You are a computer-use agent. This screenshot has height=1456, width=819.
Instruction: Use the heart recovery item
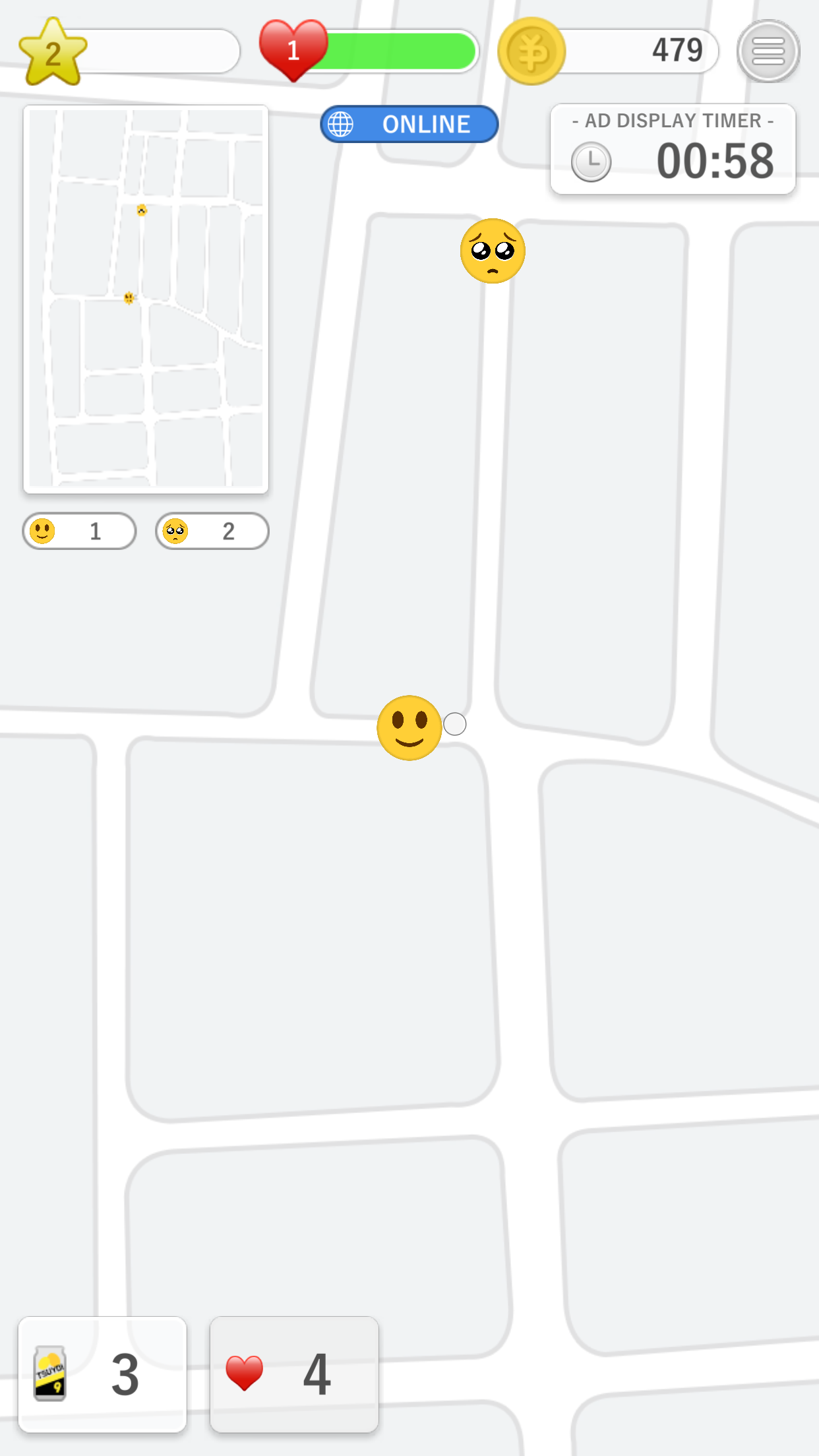294,1374
